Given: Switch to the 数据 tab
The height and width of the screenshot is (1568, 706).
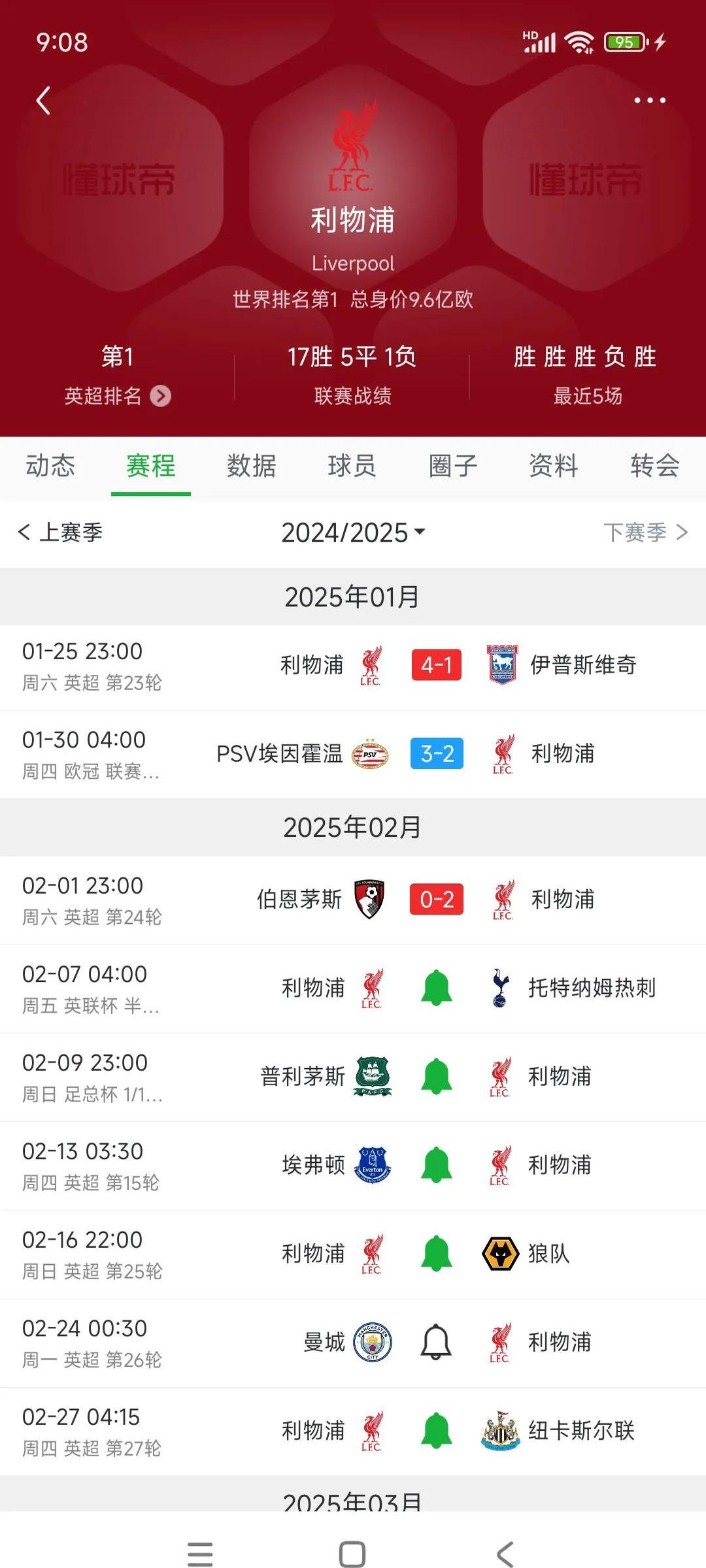Looking at the screenshot, I should click(x=250, y=466).
